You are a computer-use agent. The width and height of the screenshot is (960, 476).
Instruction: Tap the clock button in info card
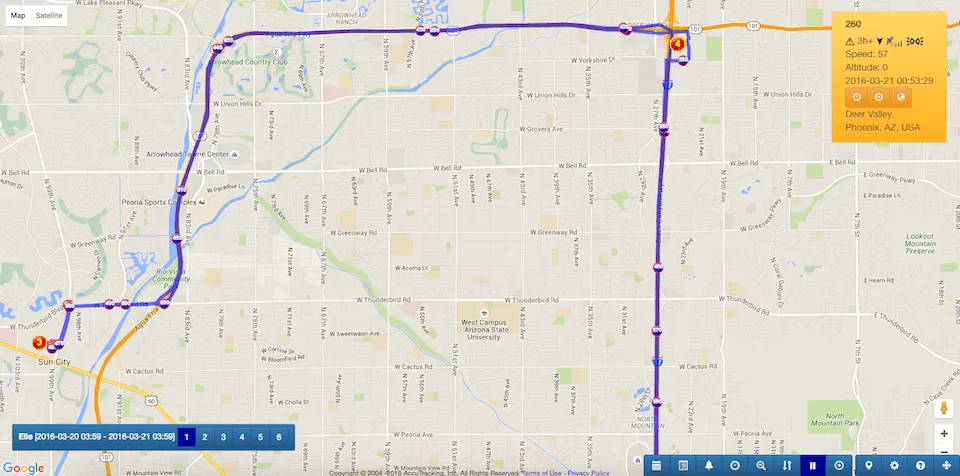(x=857, y=97)
